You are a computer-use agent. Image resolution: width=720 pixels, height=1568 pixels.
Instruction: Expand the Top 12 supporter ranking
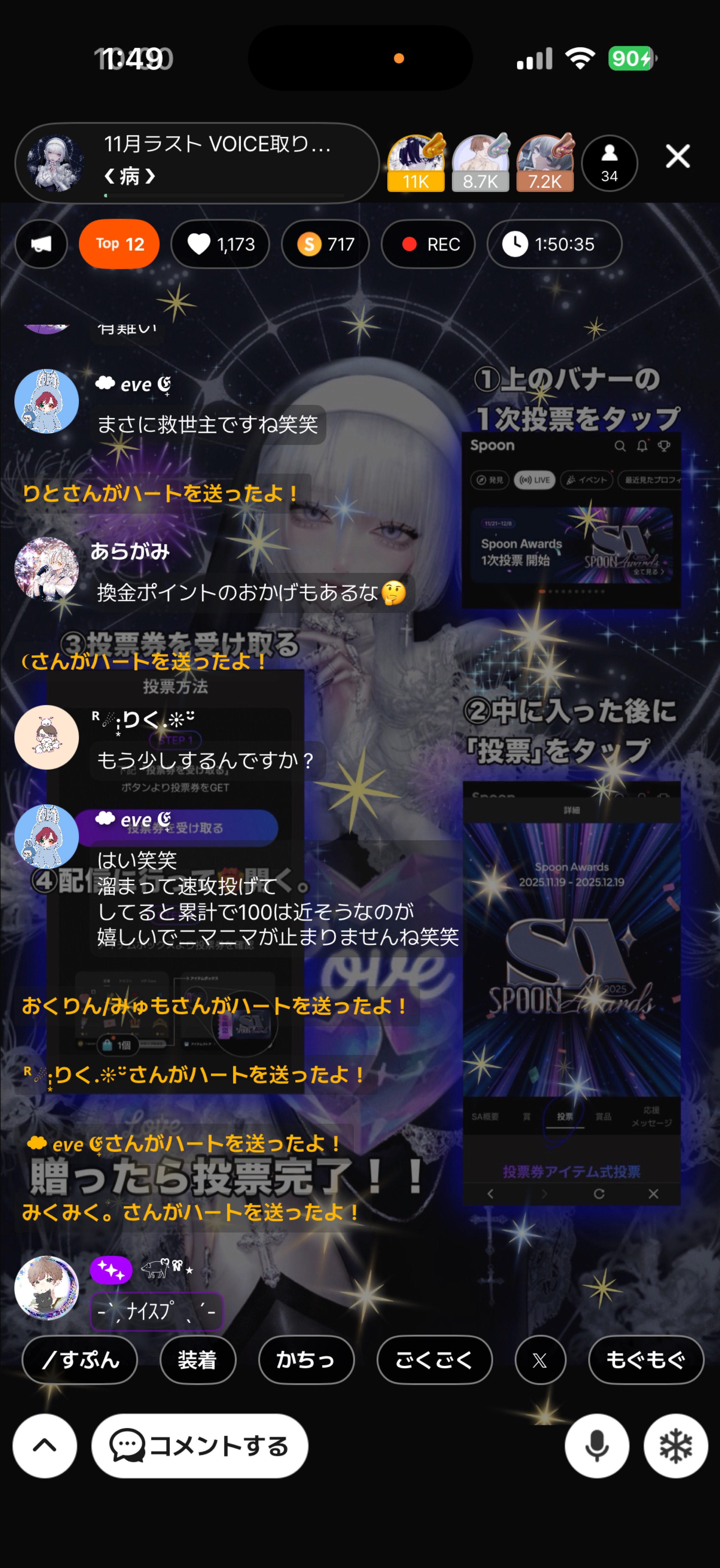[x=119, y=243]
